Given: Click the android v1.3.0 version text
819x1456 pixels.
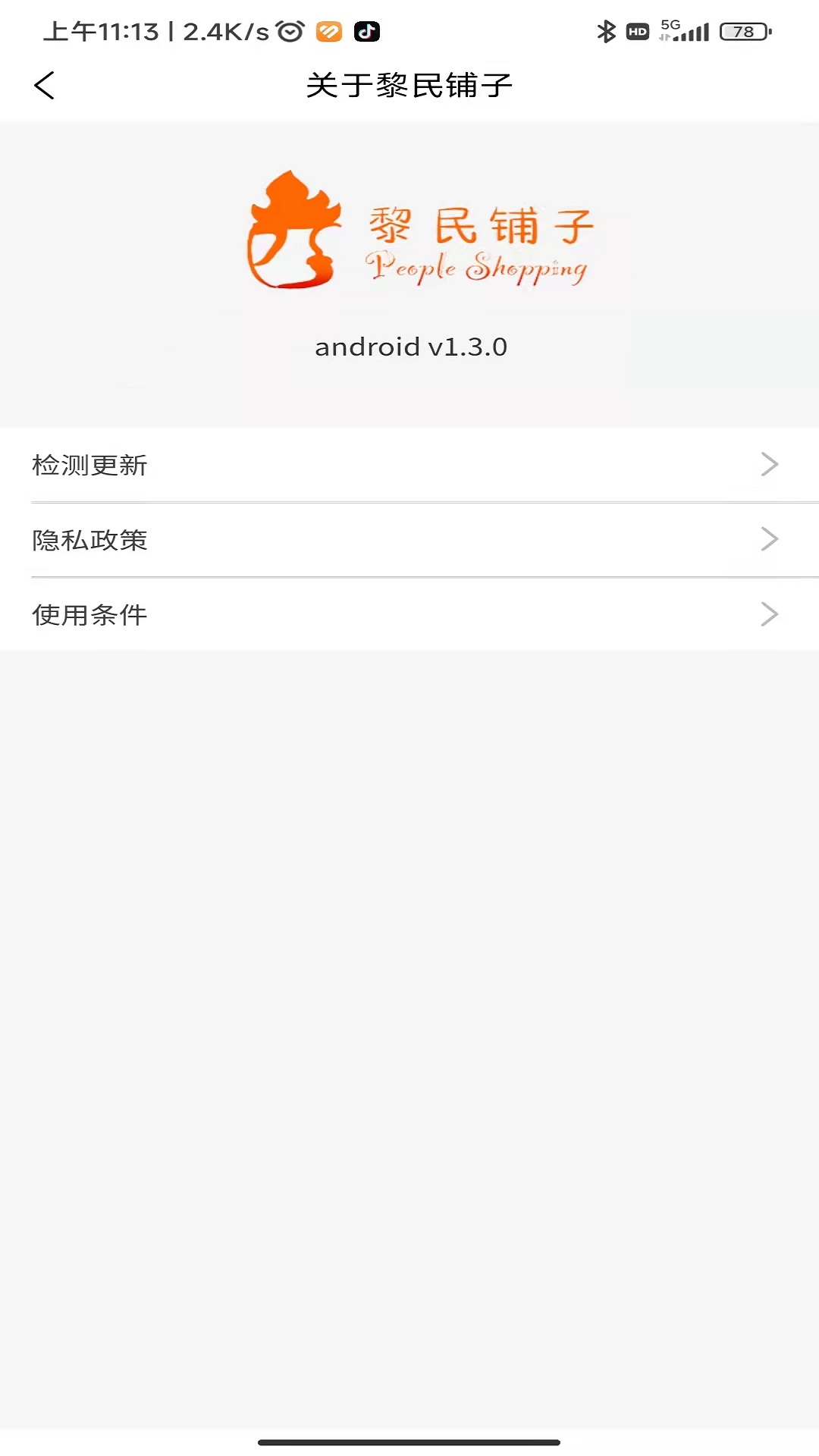Looking at the screenshot, I should (413, 347).
